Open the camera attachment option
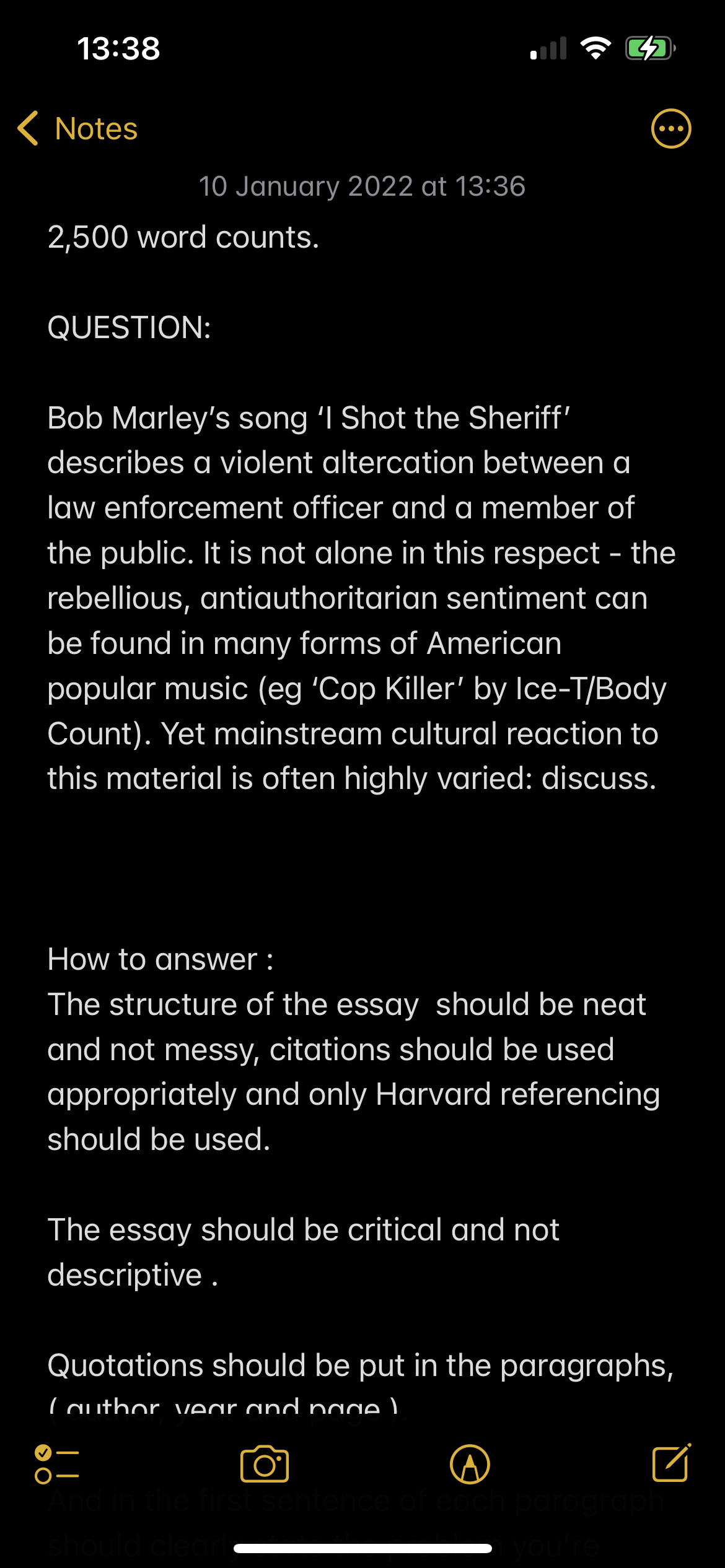The height and width of the screenshot is (1568, 725). 265,1464
